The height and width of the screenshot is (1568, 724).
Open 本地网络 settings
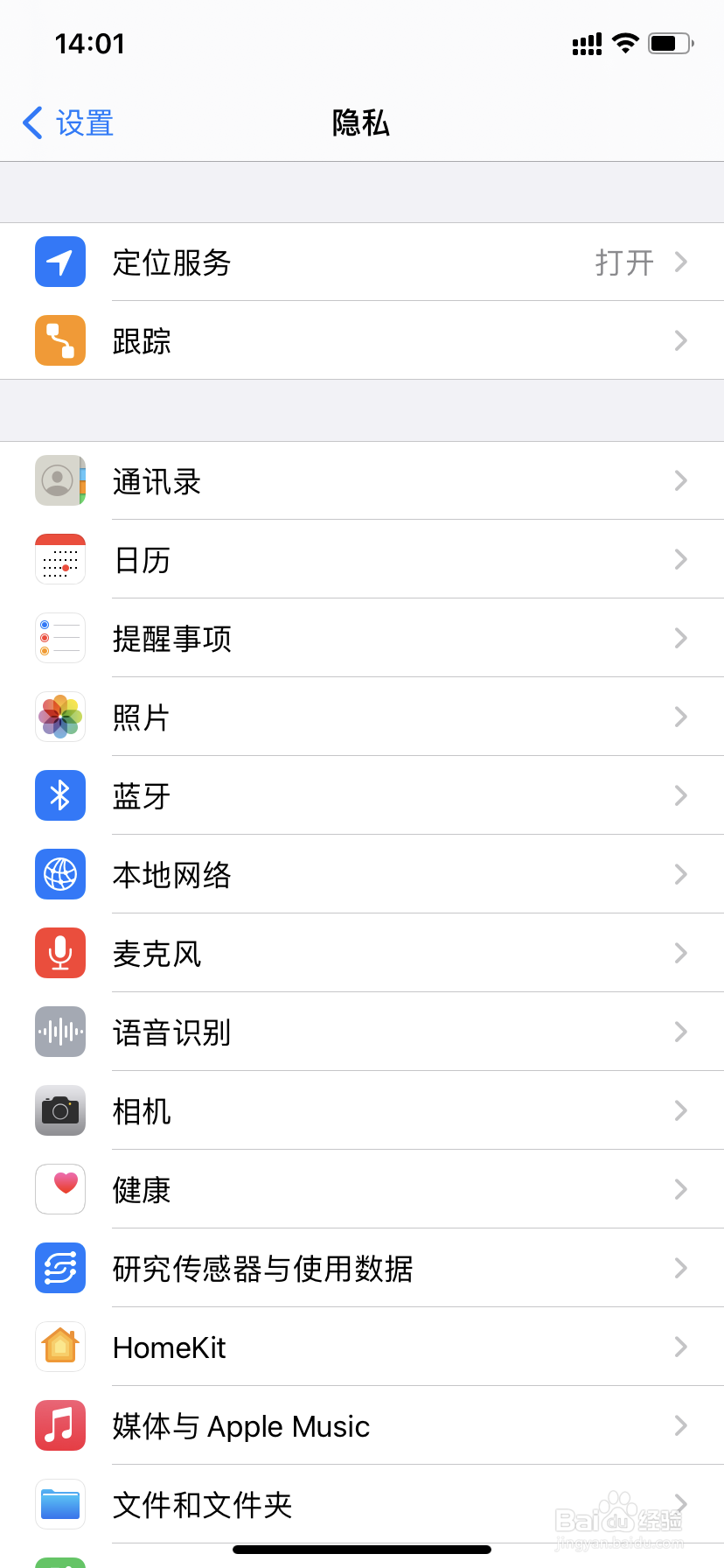pos(362,874)
